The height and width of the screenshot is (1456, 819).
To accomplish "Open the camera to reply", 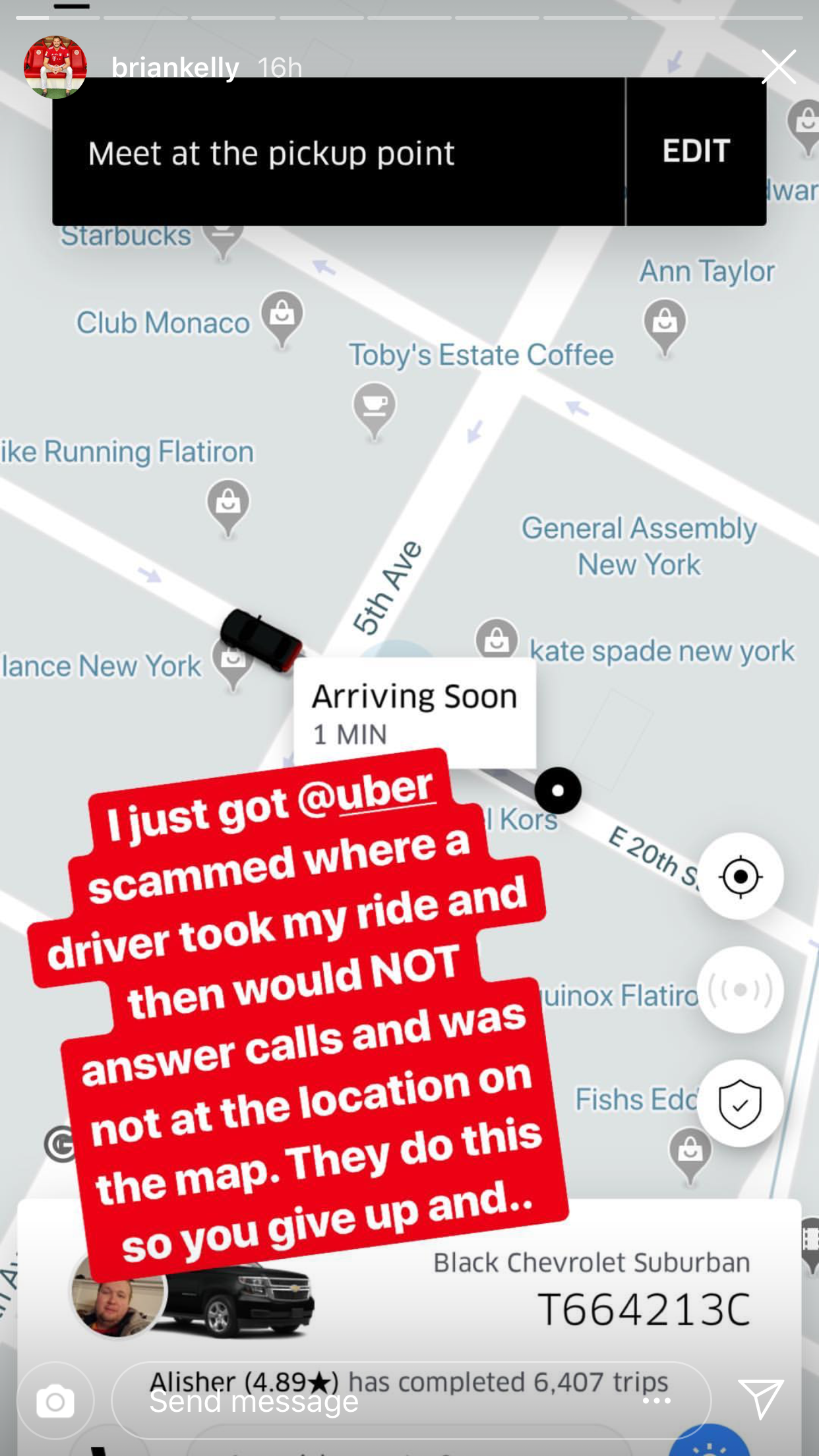I will point(55,1401).
